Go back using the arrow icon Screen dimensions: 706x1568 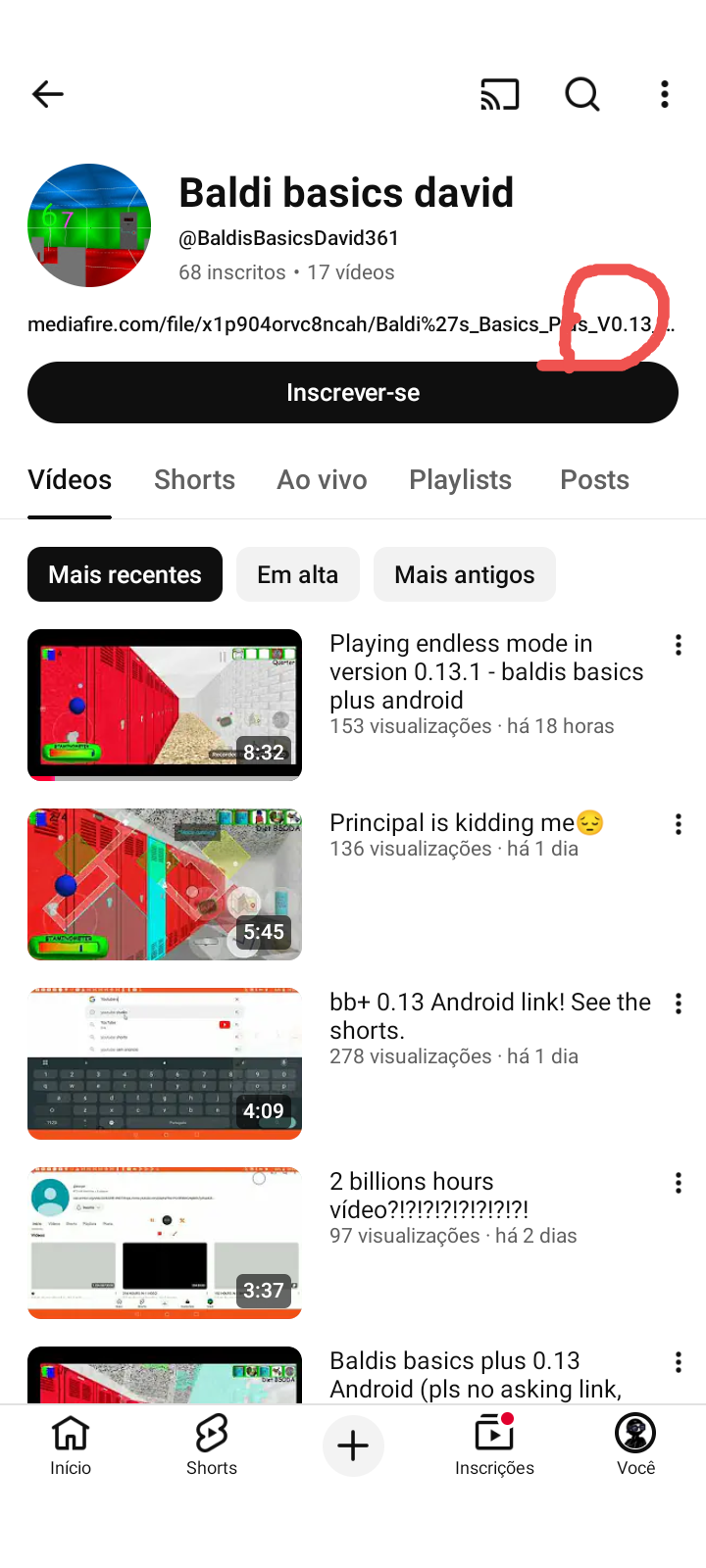point(48,94)
